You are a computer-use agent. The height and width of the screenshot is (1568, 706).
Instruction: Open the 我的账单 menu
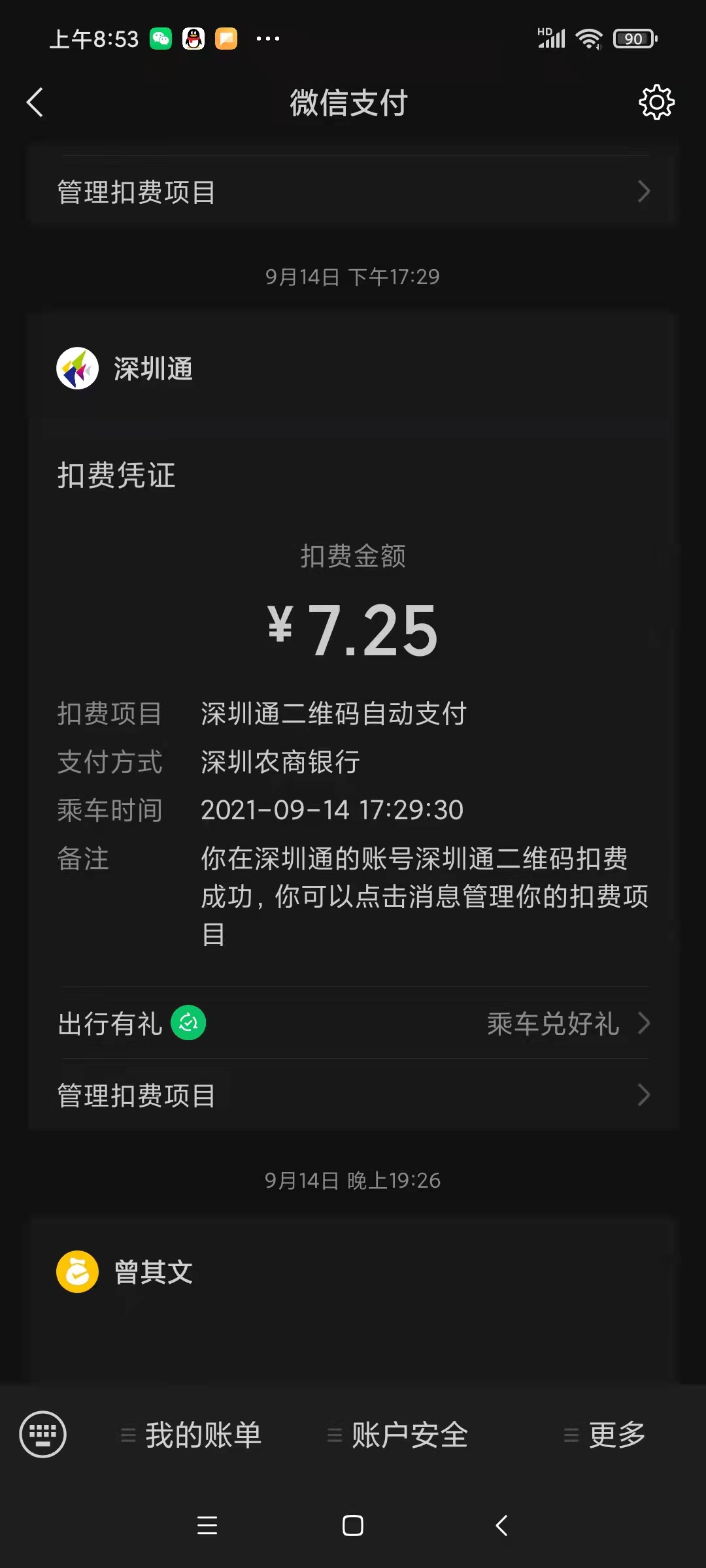[192, 1435]
